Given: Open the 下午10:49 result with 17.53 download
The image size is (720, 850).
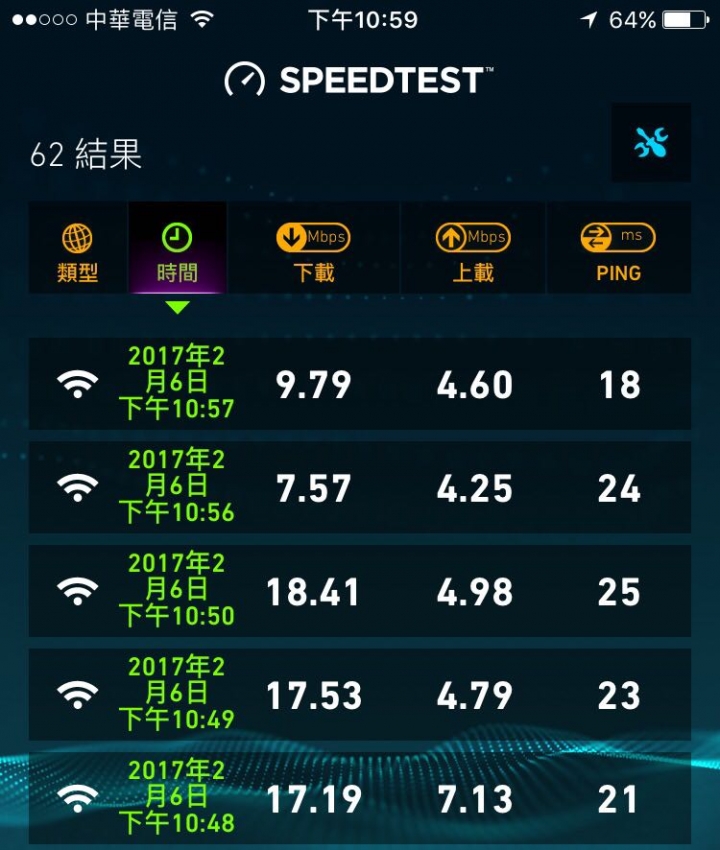Looking at the screenshot, I should click(360, 695).
